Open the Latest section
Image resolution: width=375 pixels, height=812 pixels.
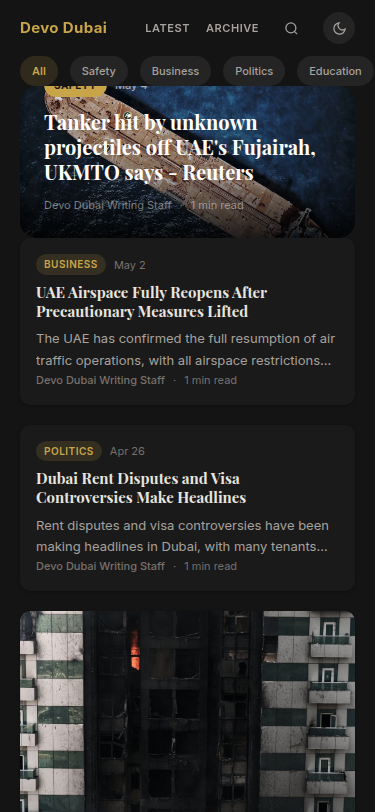(x=167, y=28)
